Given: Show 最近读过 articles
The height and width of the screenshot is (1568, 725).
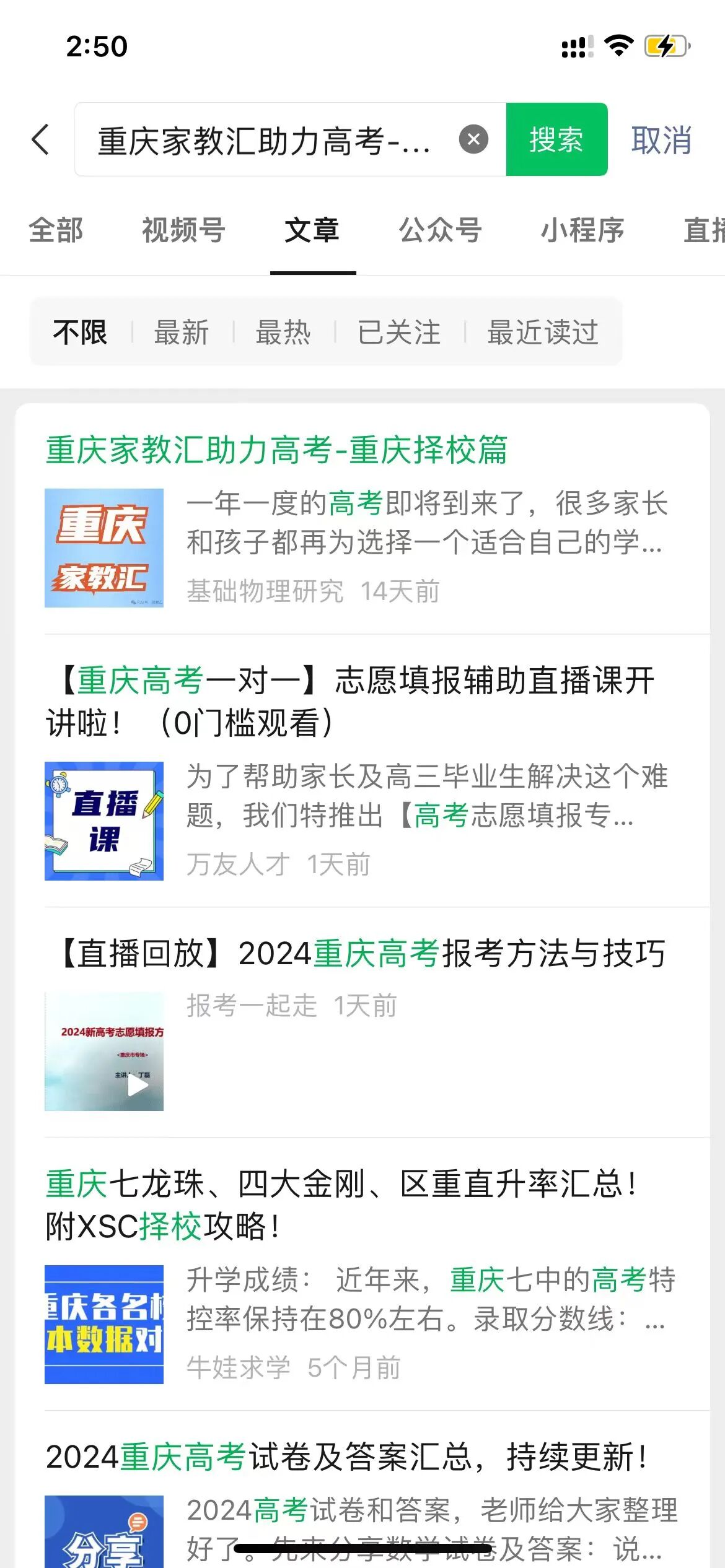Looking at the screenshot, I should (543, 333).
